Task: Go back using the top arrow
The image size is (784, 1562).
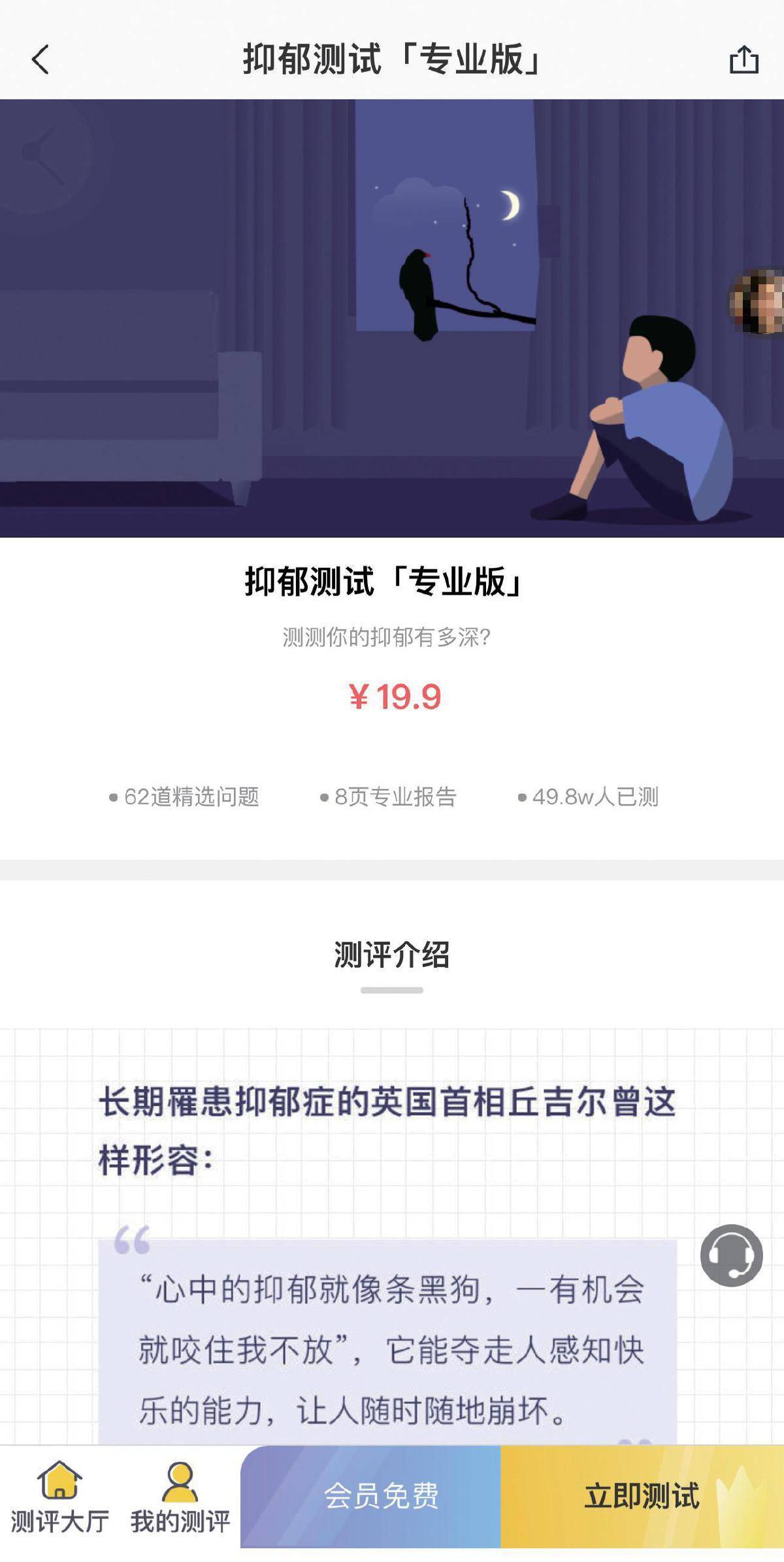Action: pyautogui.click(x=41, y=59)
